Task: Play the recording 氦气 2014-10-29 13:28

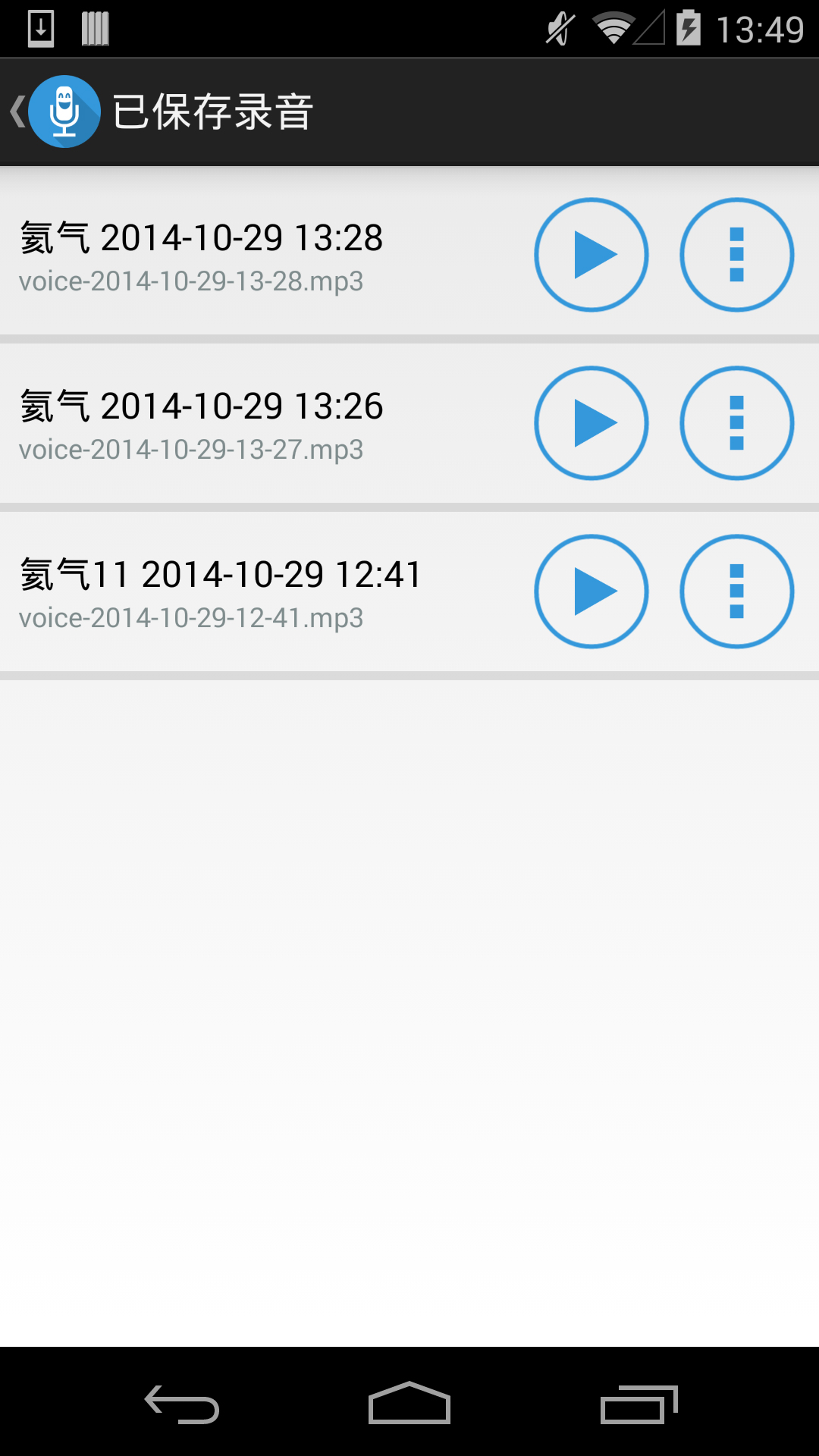Action: click(591, 254)
